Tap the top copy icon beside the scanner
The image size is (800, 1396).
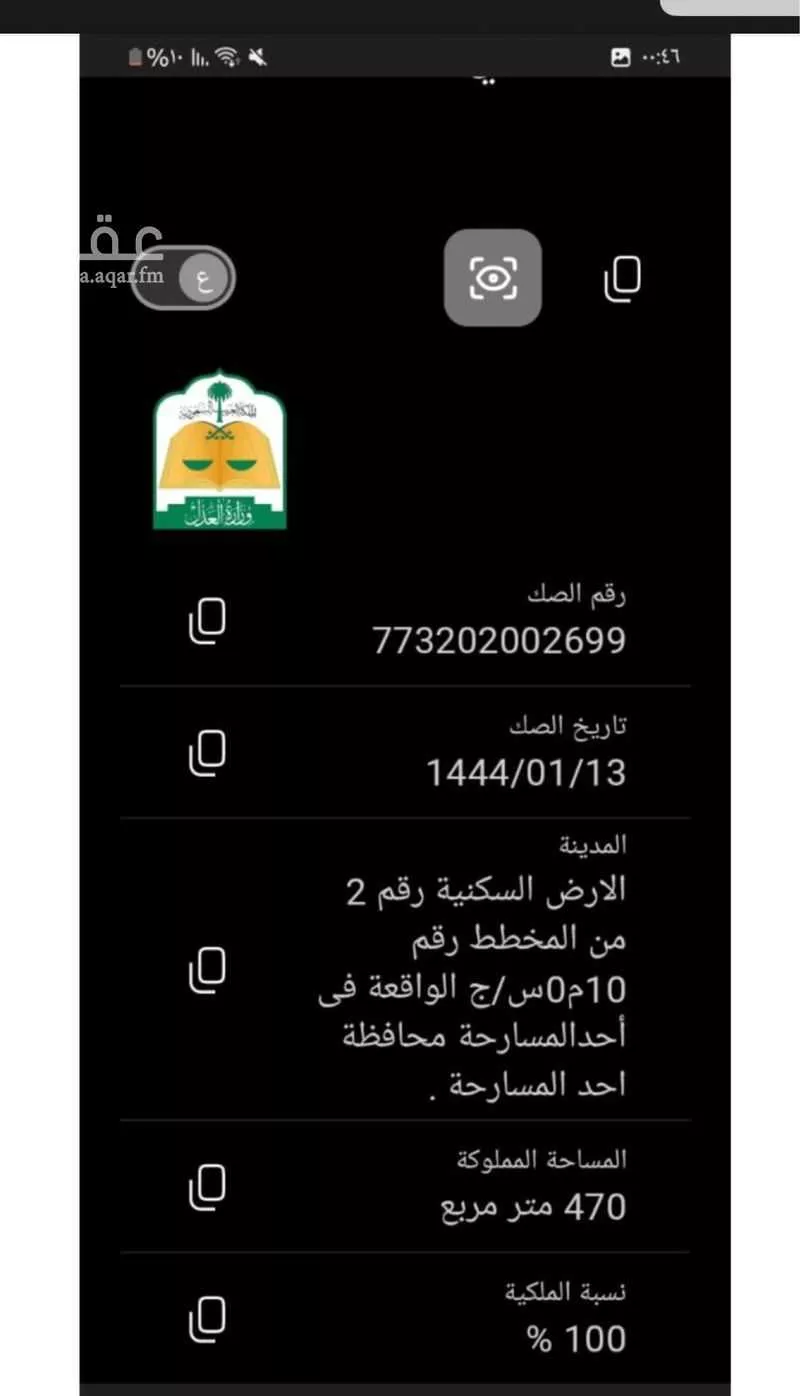pyautogui.click(x=621, y=279)
